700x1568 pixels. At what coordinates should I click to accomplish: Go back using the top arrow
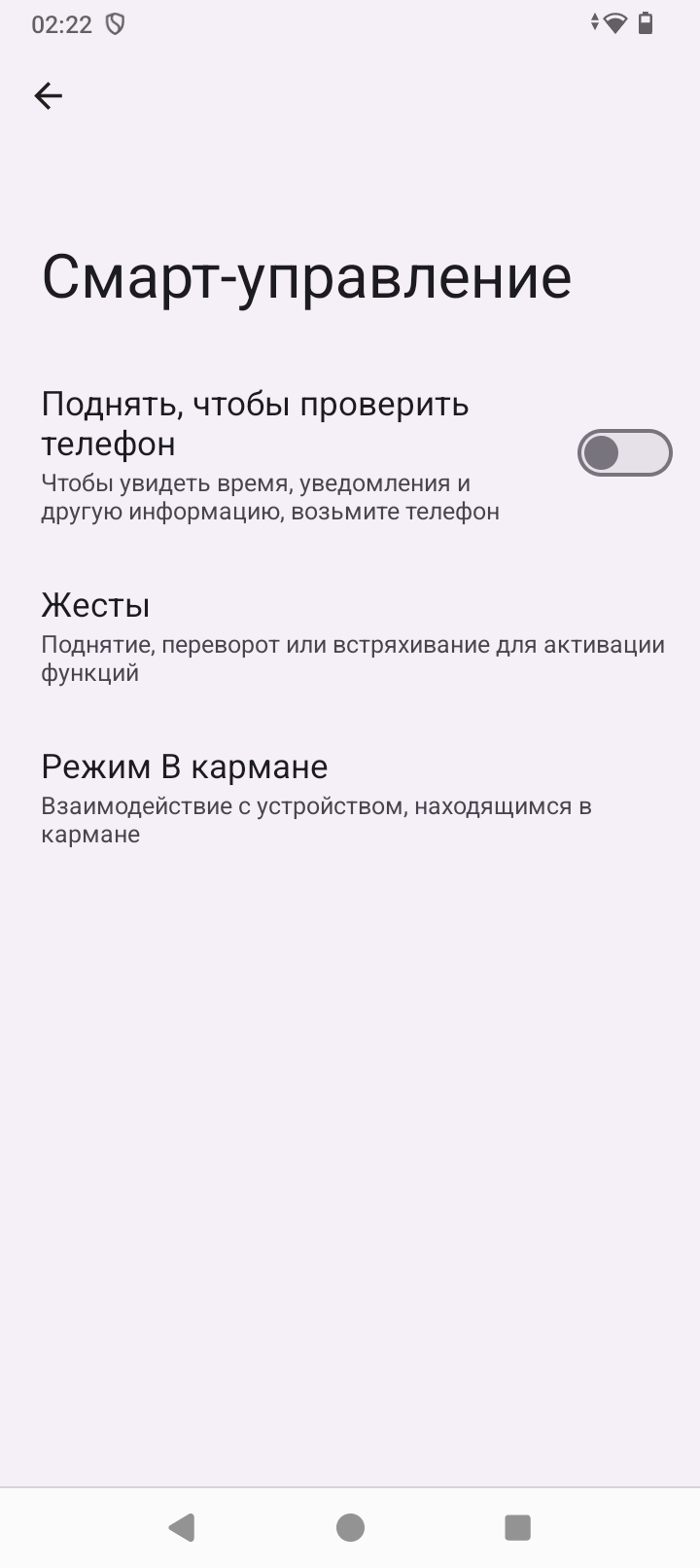click(x=48, y=95)
